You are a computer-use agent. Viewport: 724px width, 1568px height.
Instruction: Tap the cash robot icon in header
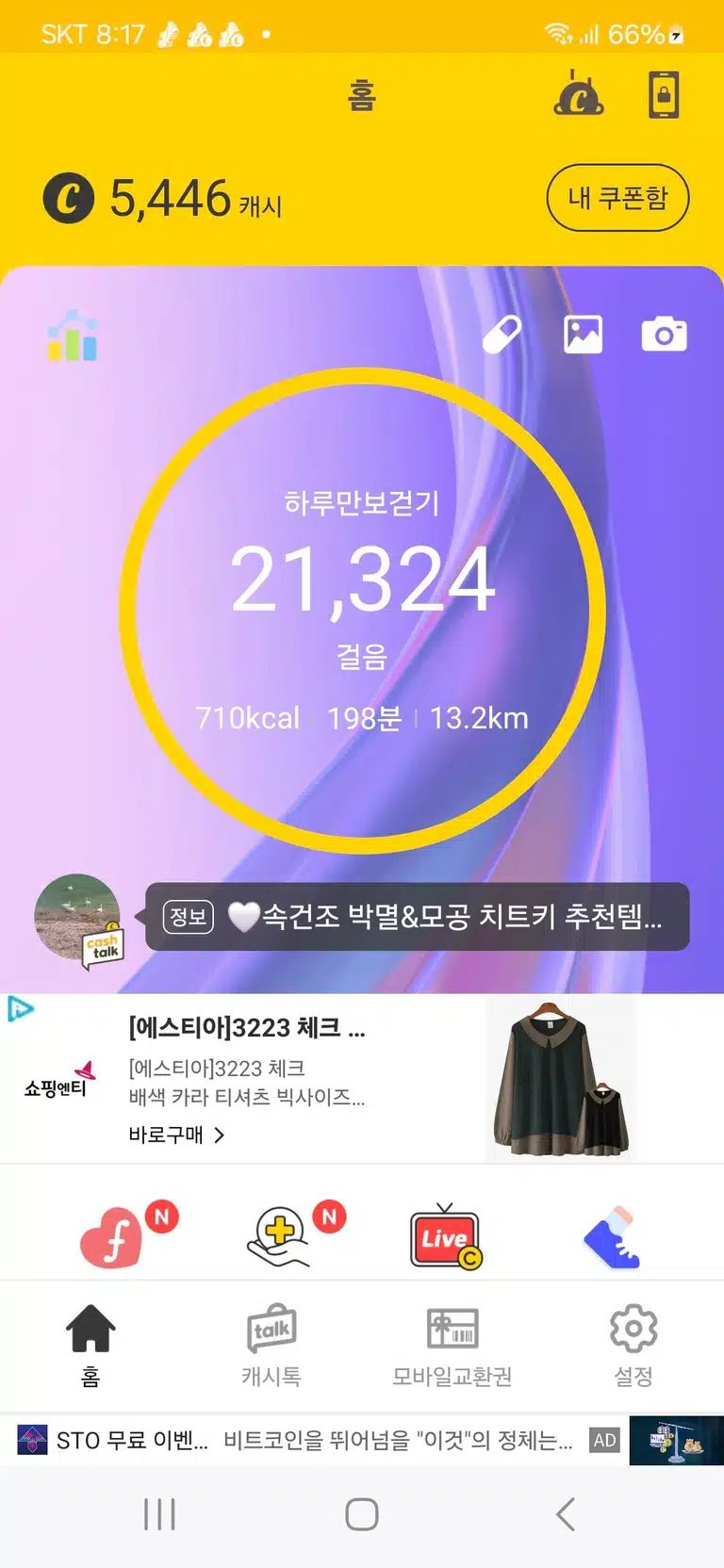coord(578,93)
